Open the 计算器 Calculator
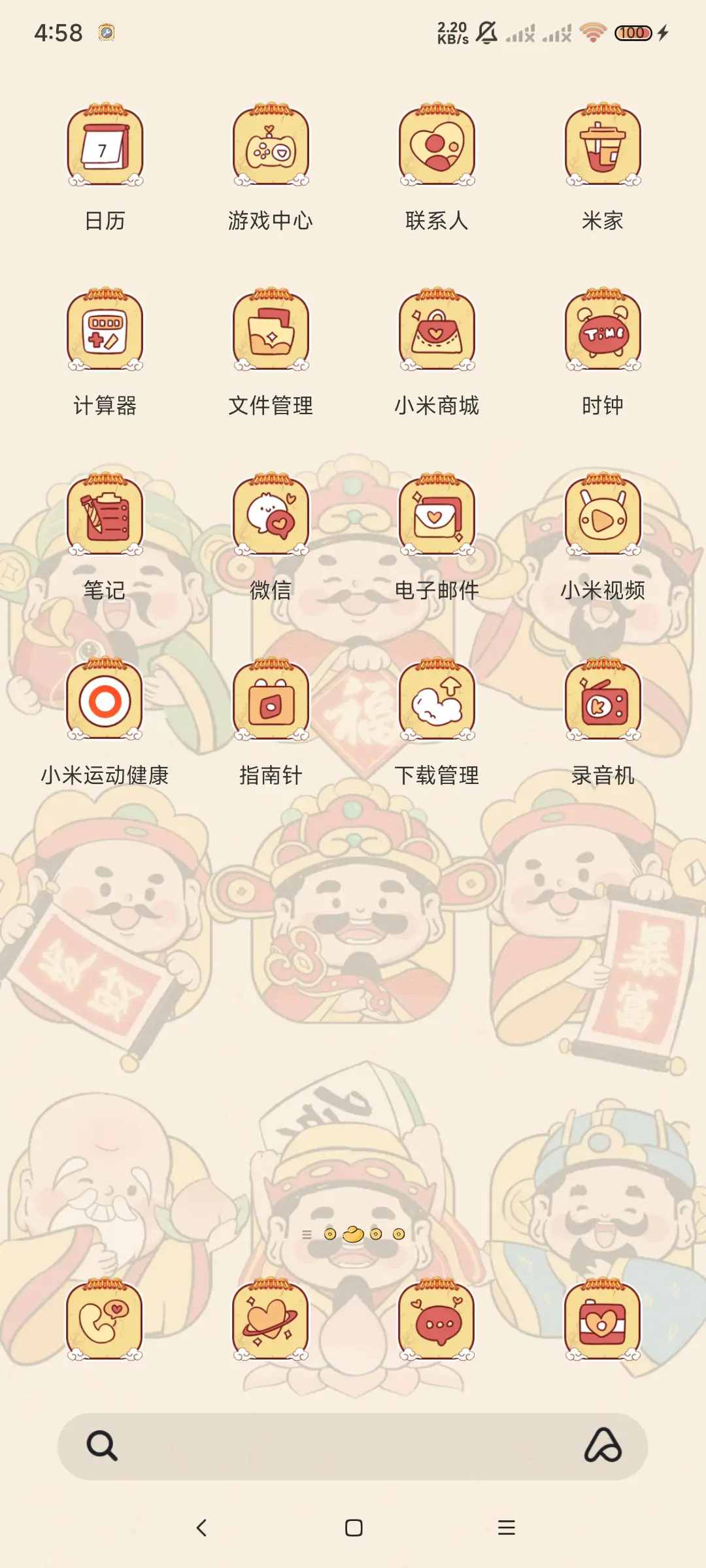Screen dimensions: 706x1568 pyautogui.click(x=105, y=330)
